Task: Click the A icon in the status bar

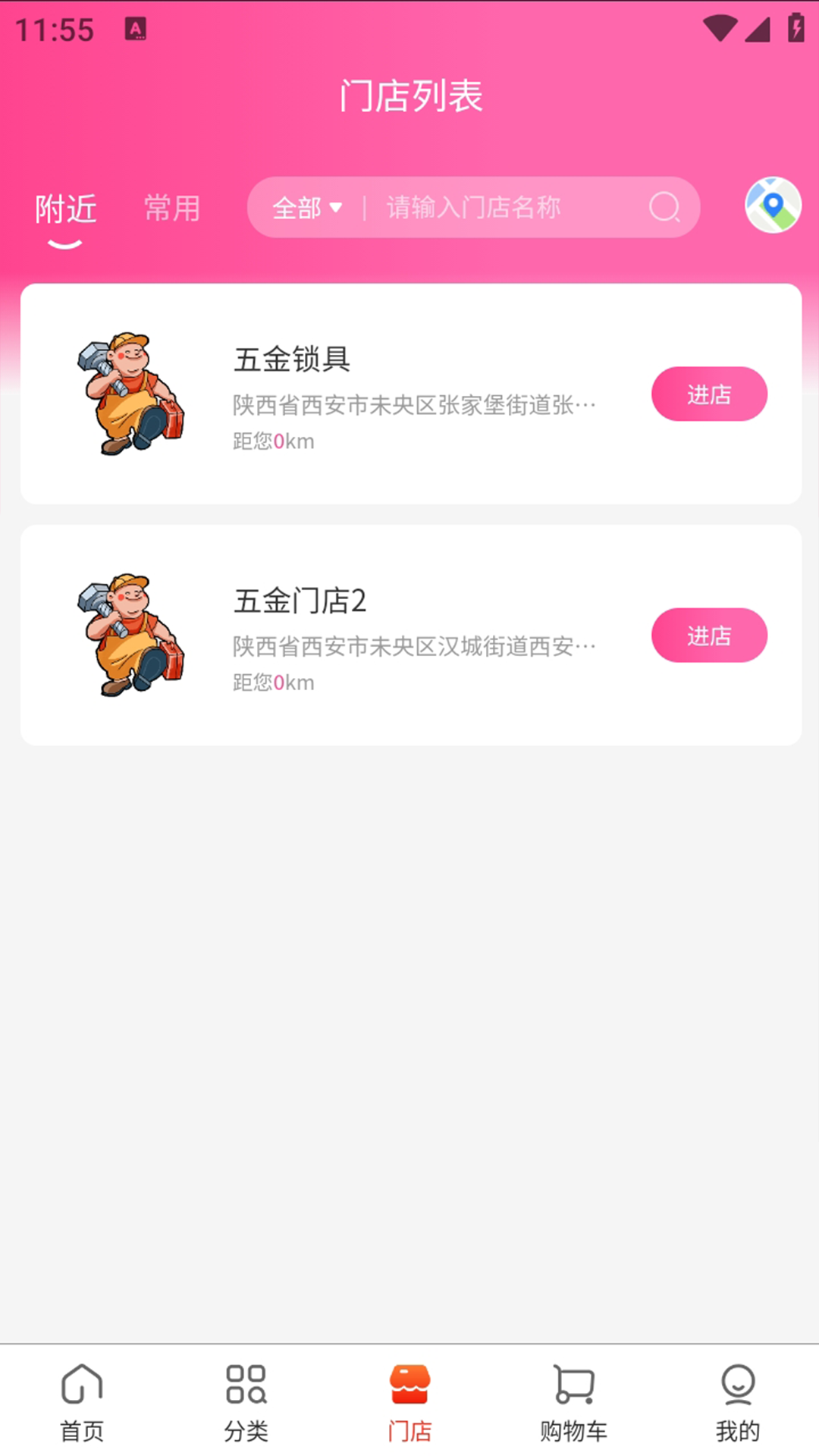Action: tap(136, 30)
